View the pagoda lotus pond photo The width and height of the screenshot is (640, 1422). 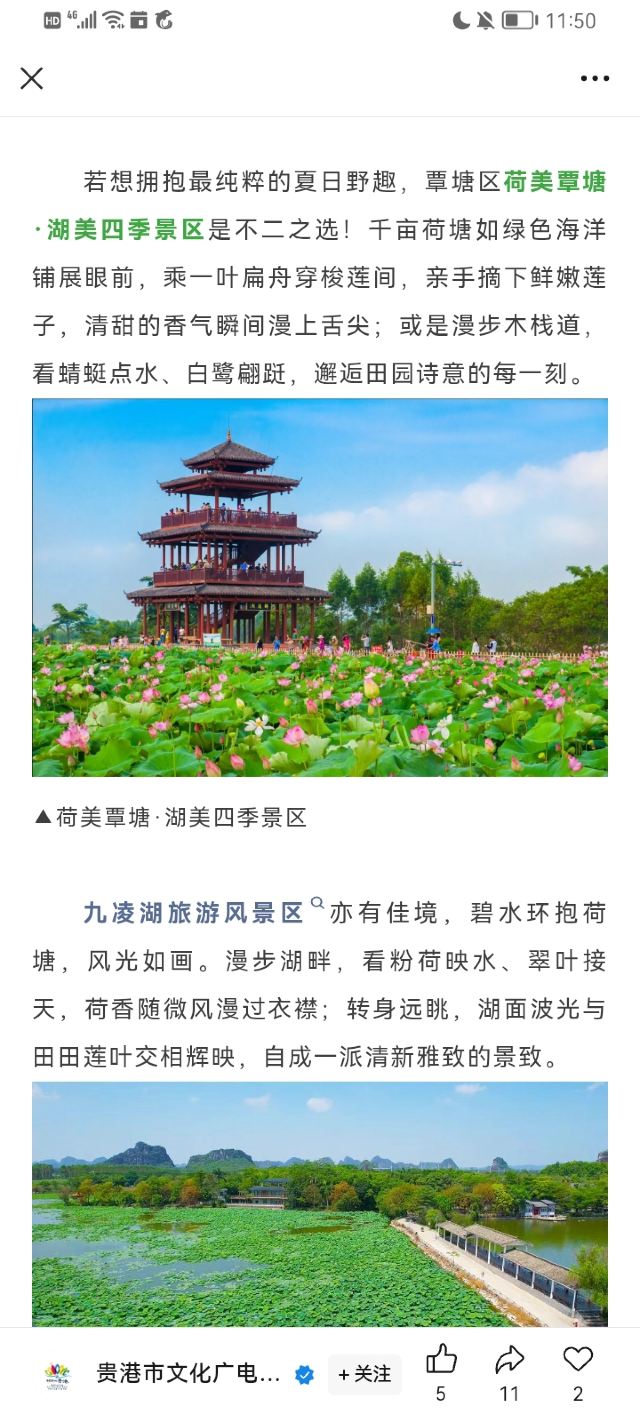[x=320, y=587]
